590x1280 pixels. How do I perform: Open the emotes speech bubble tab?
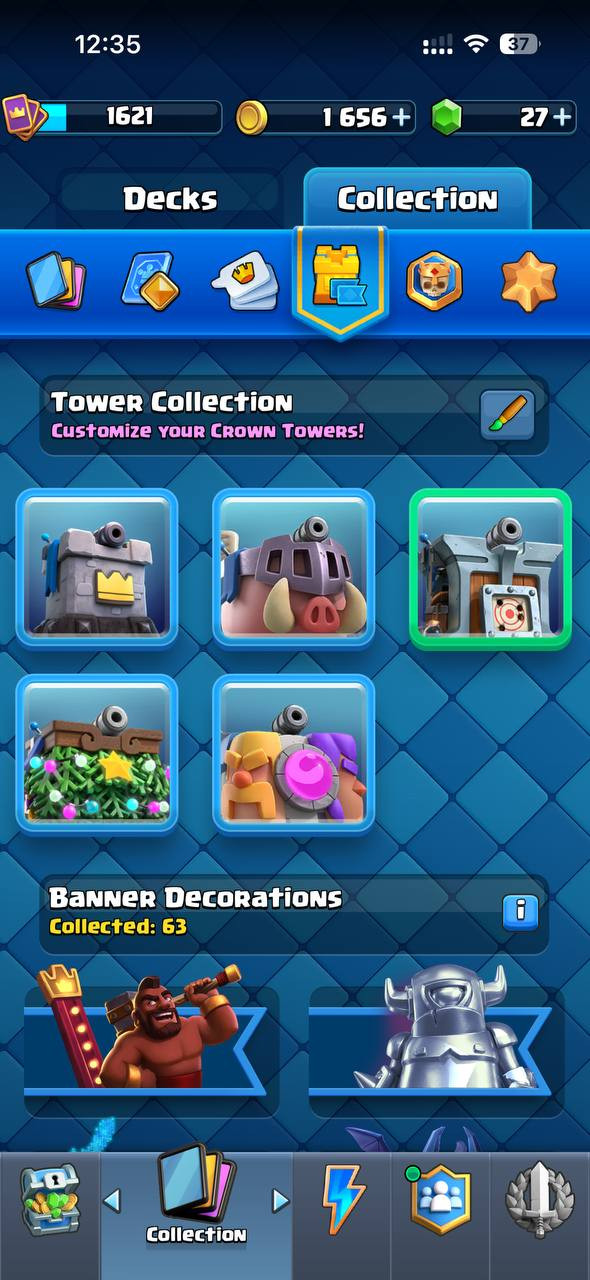pyautogui.click(x=244, y=280)
